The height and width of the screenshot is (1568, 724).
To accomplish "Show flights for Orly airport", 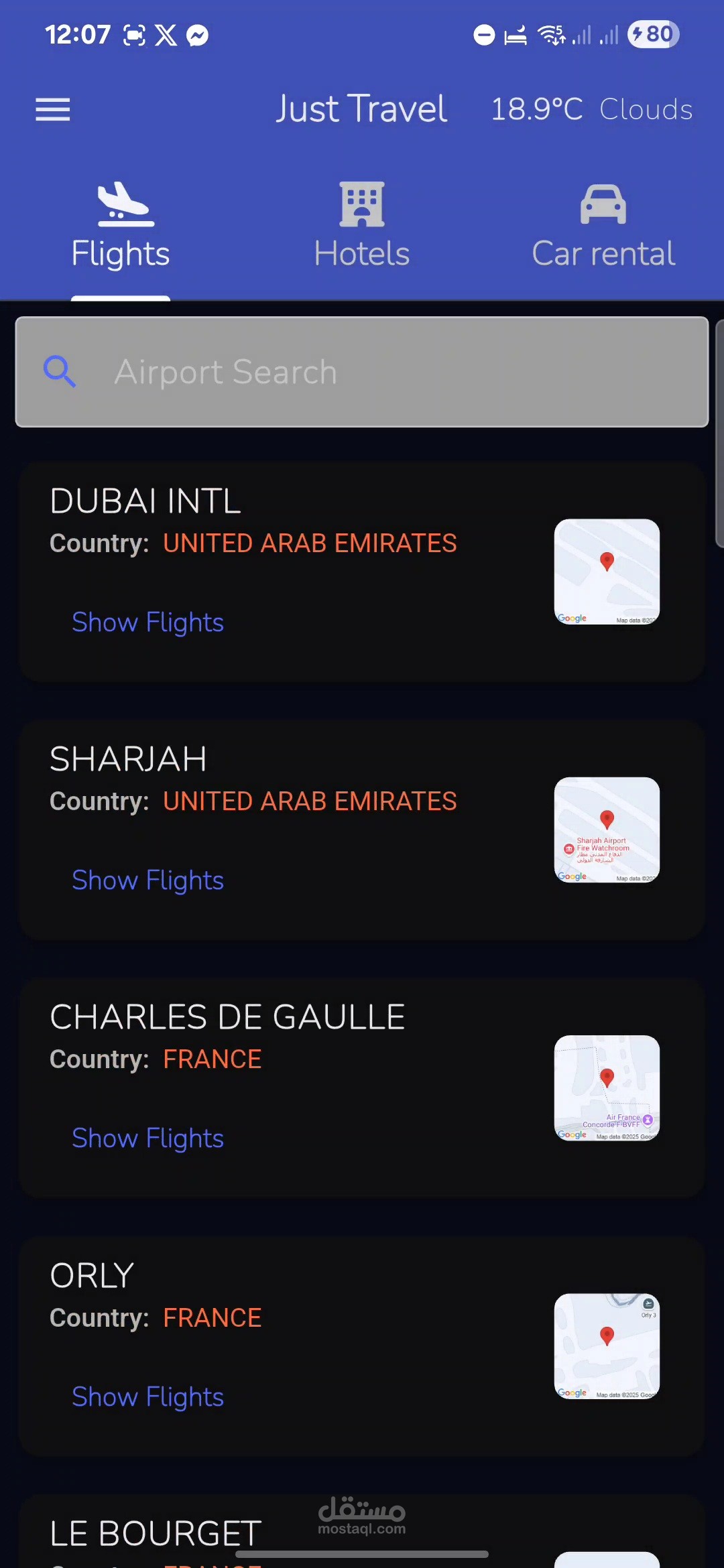I will coord(147,1397).
